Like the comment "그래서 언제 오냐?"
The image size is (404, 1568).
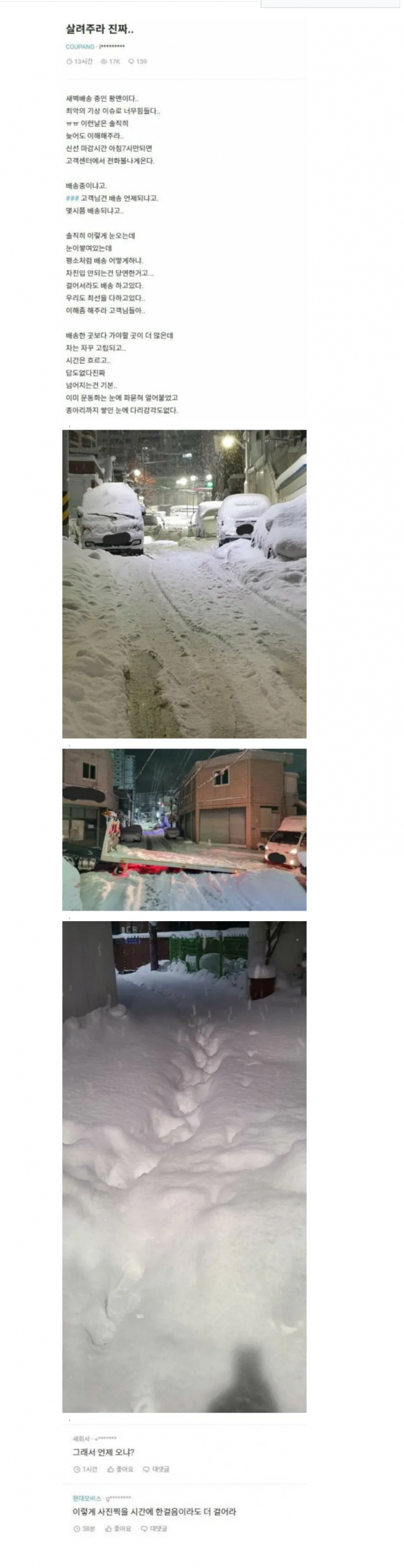120,1469
